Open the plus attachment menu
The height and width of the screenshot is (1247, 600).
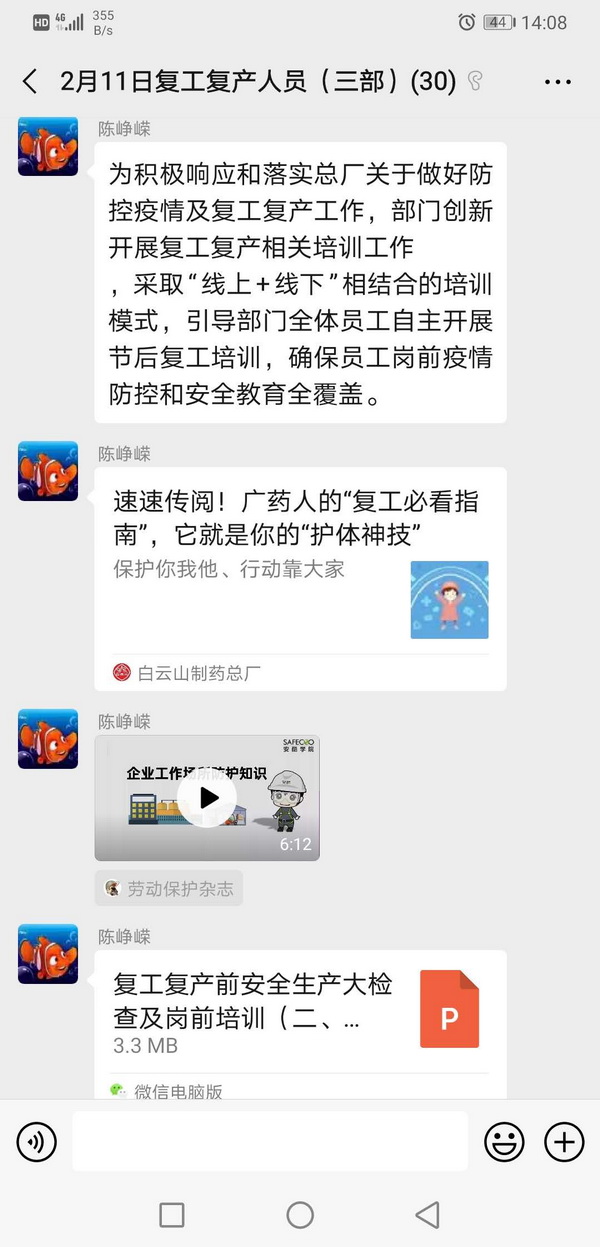[564, 1141]
